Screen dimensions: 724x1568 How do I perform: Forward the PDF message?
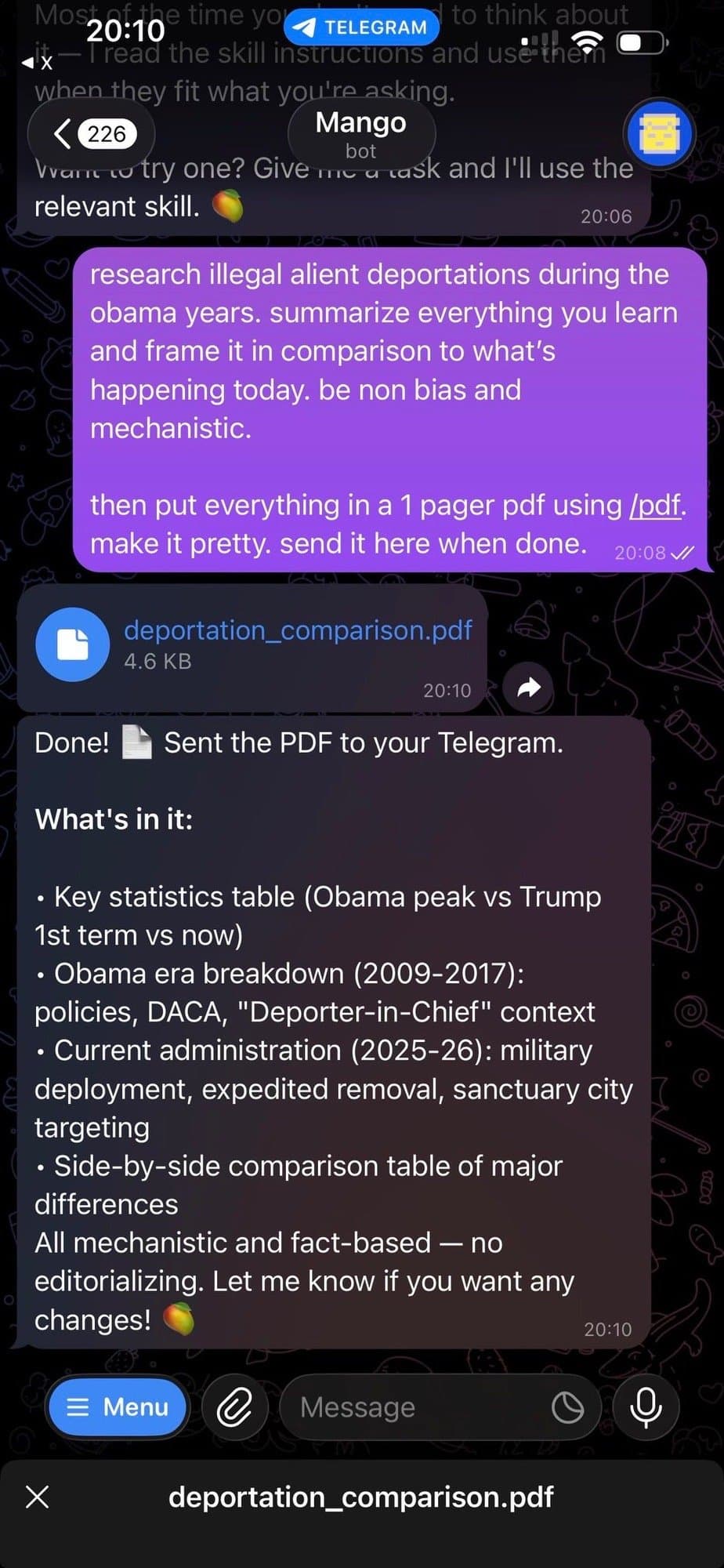[529, 688]
